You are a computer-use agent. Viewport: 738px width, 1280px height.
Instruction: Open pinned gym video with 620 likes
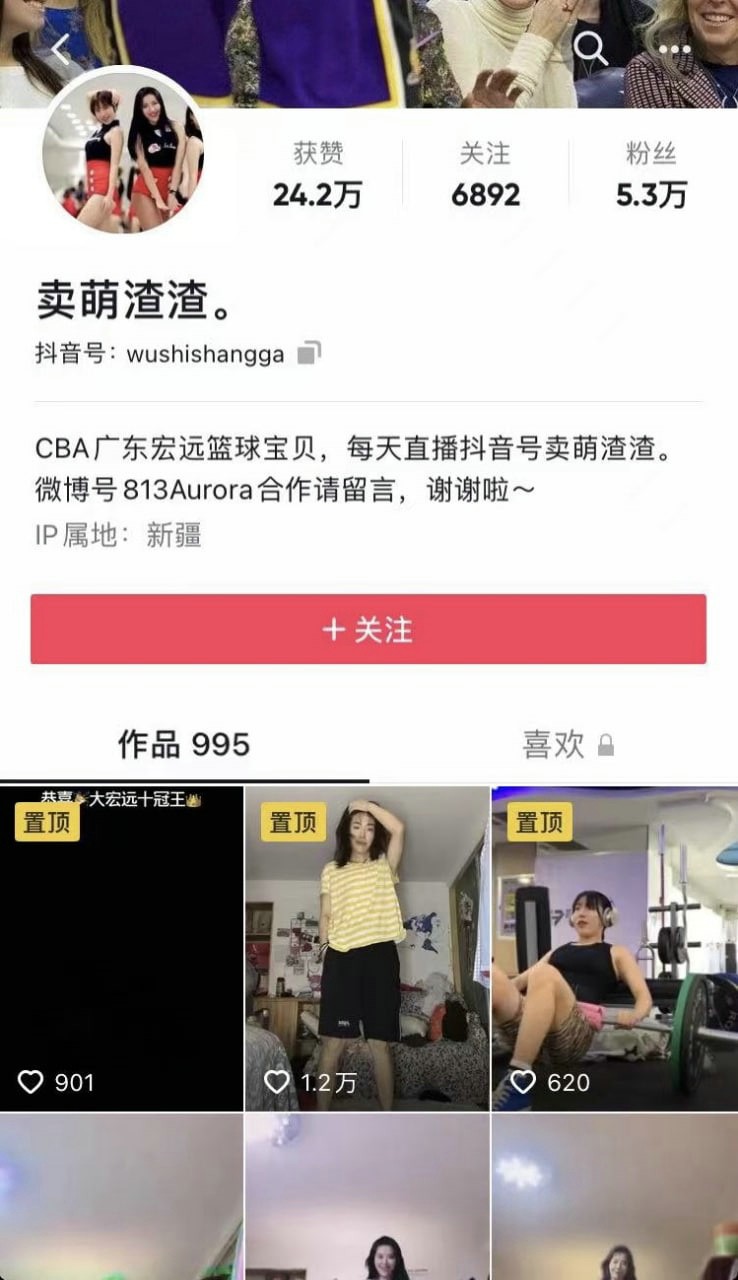tap(614, 950)
